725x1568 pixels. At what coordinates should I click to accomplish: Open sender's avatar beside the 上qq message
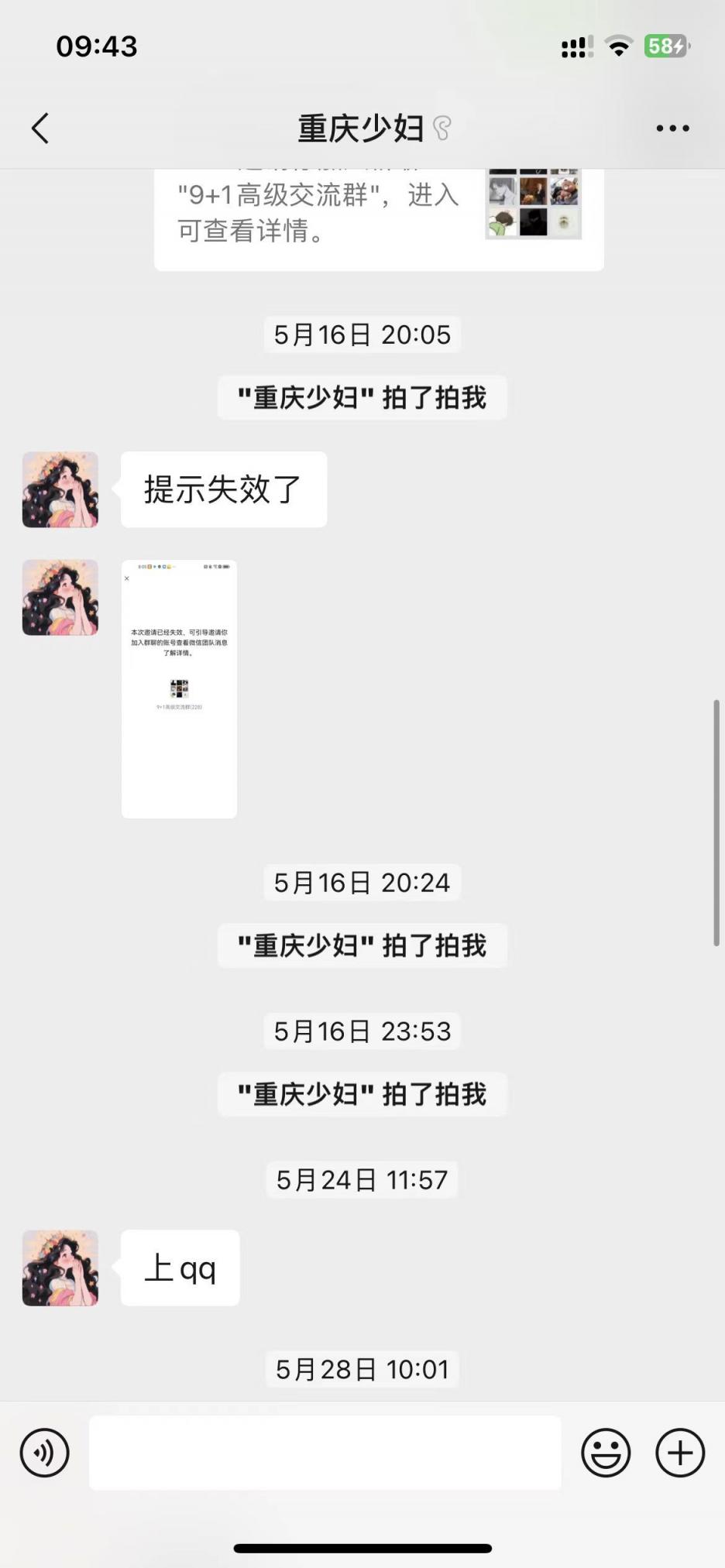(60, 1268)
